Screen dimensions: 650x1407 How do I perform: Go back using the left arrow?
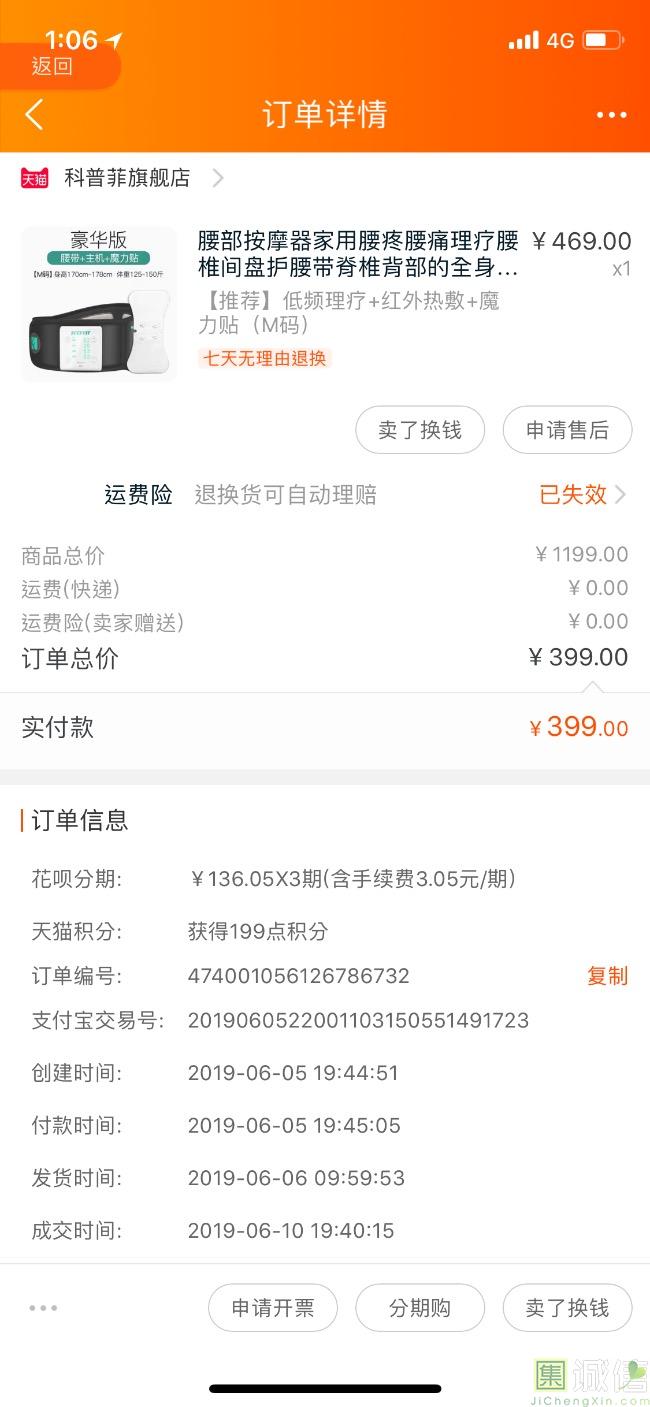34,114
